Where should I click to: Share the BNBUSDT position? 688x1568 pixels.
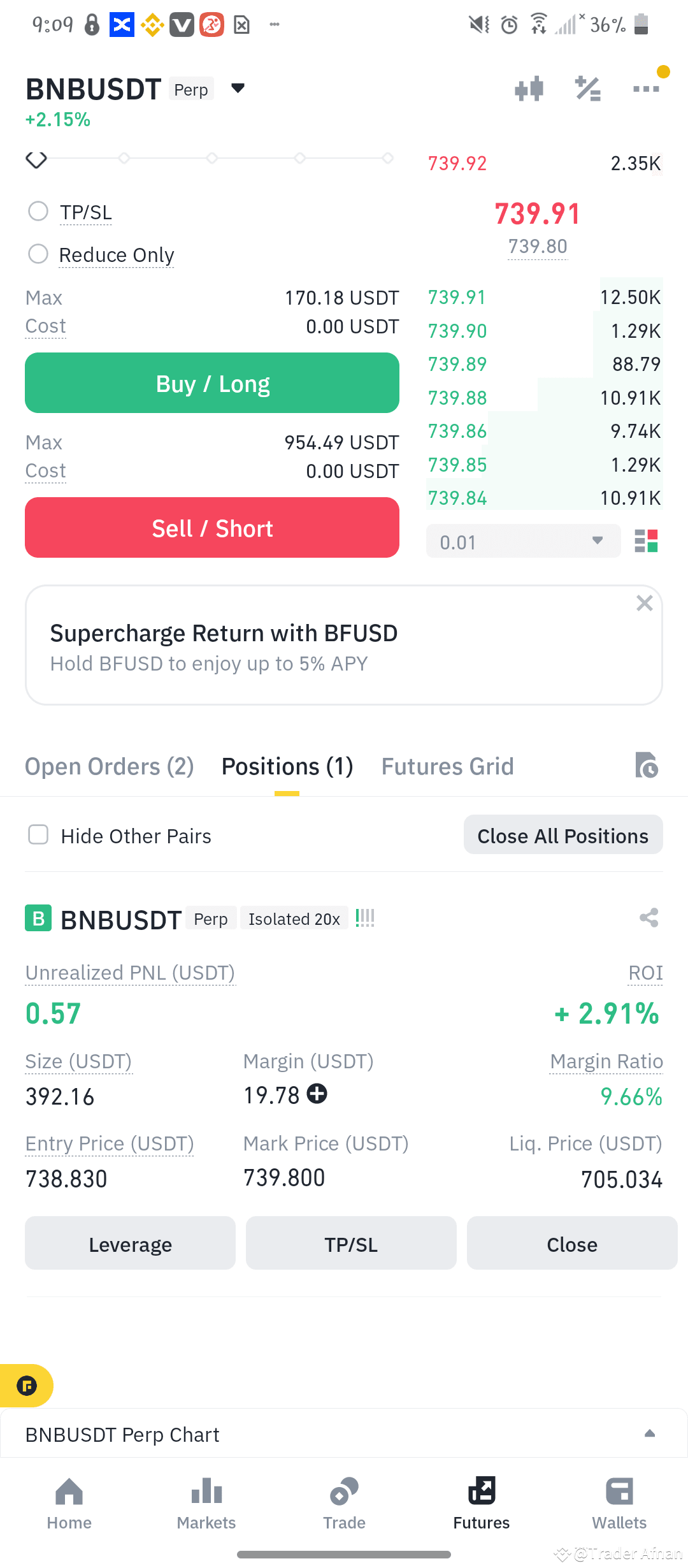648,918
